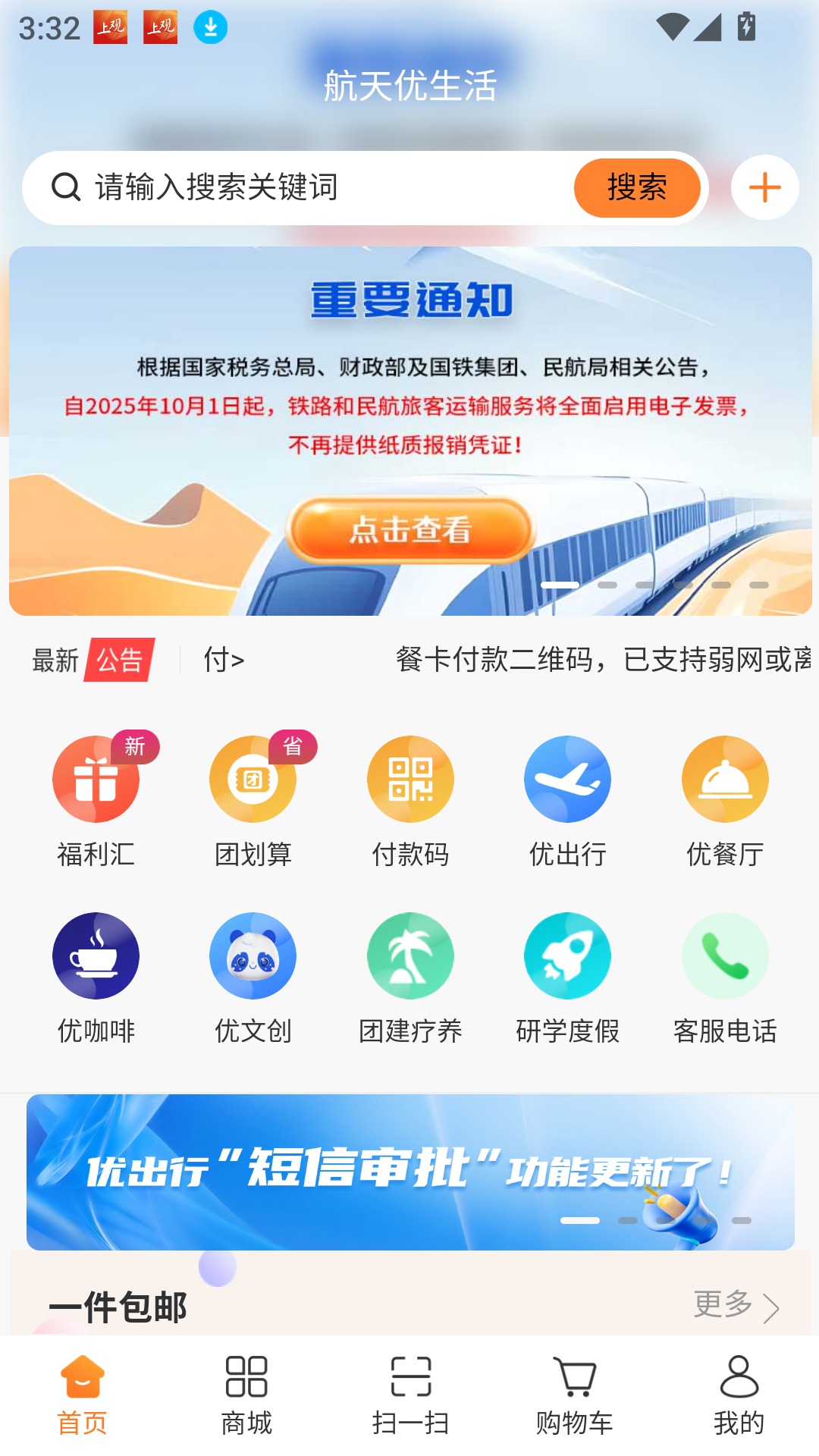Select the 优文创 panda icon
The width and height of the screenshot is (819, 1456).
point(253,955)
